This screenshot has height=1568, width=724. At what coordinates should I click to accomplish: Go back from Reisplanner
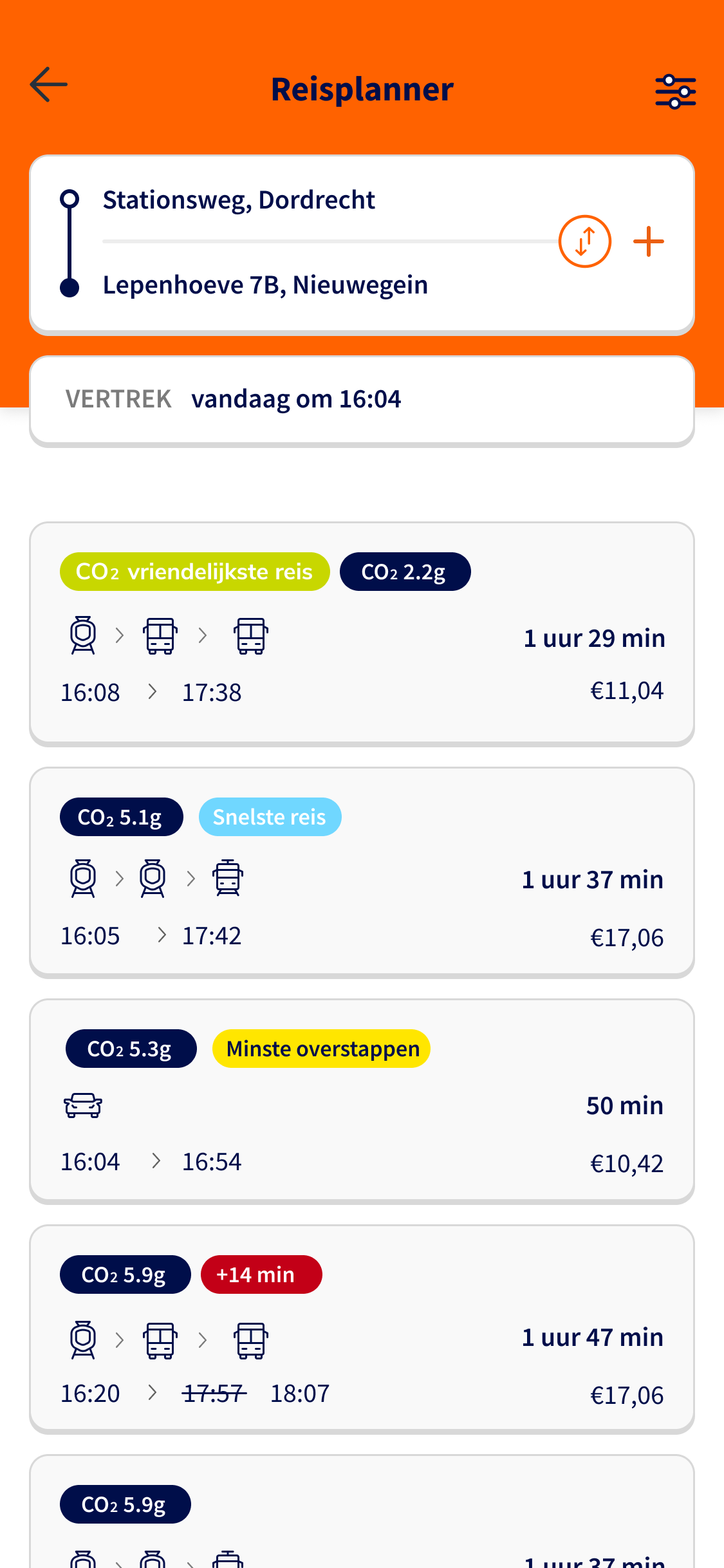tap(49, 85)
